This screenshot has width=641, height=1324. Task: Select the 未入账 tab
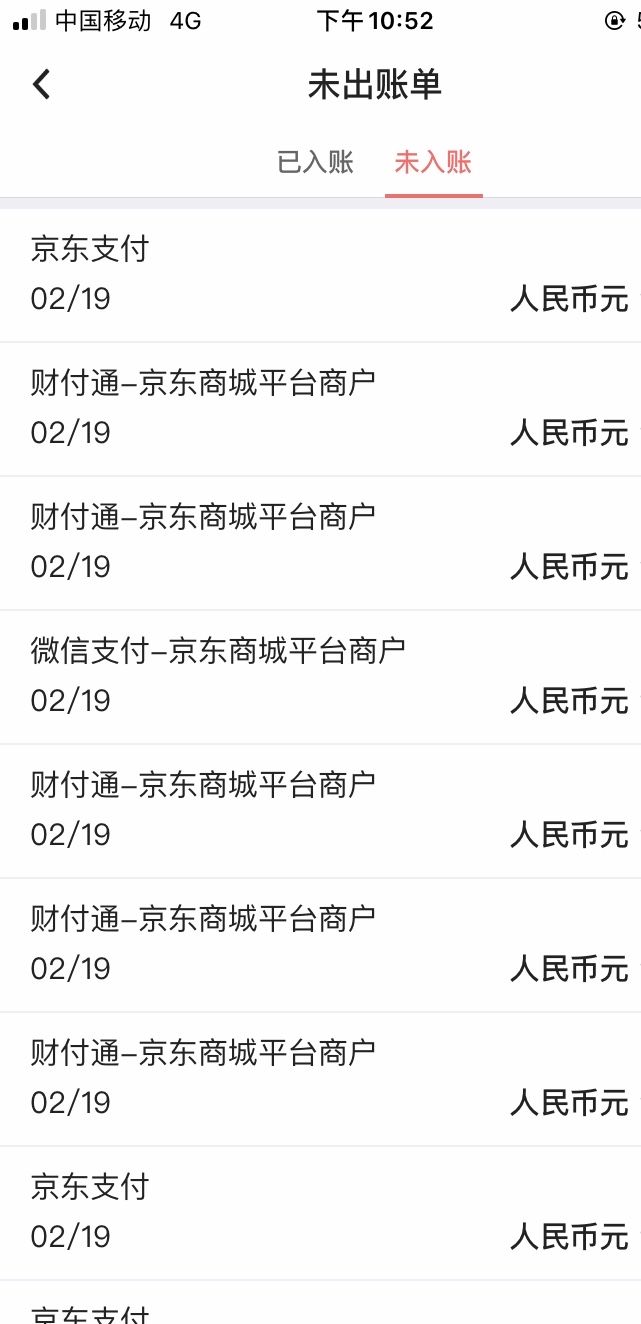pyautogui.click(x=433, y=162)
